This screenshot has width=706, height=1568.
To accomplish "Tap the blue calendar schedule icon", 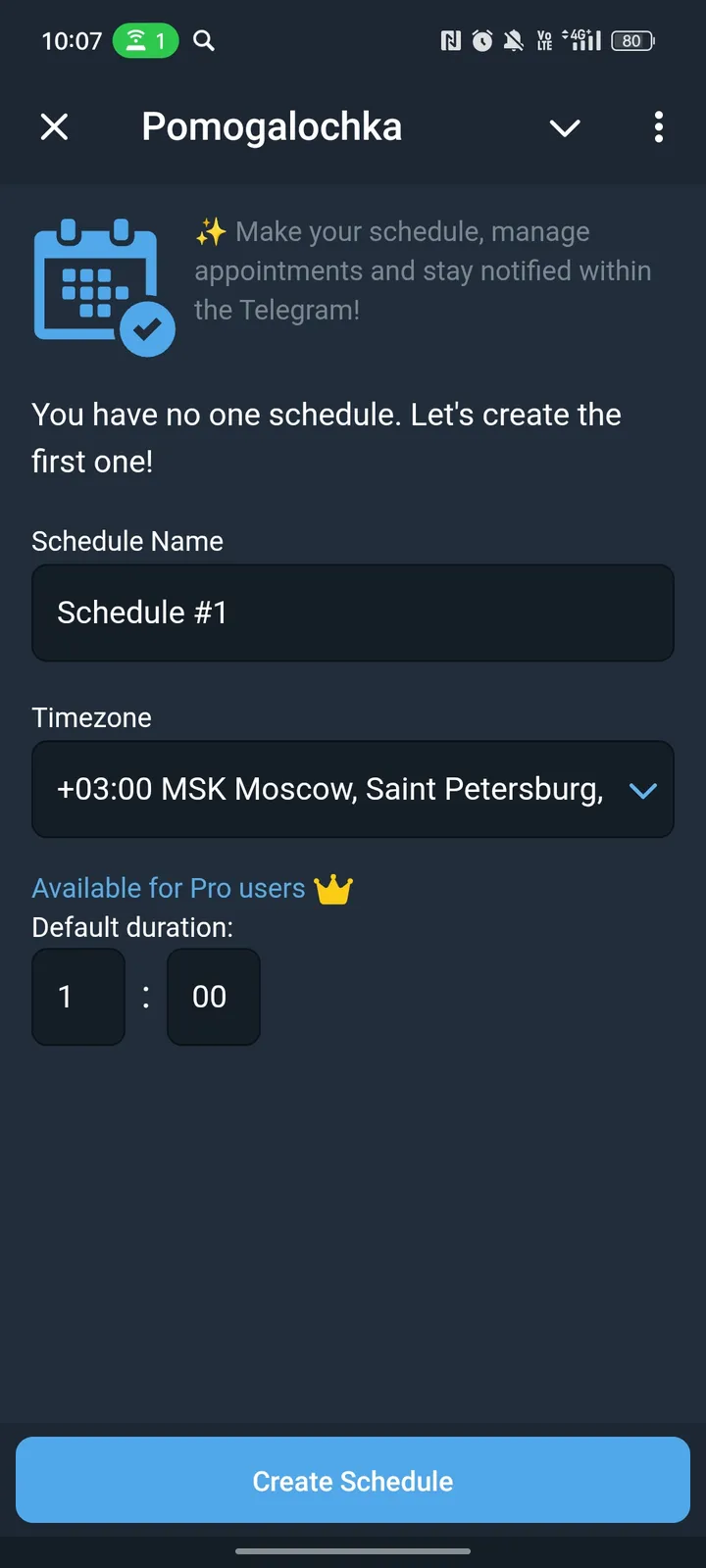I will point(103,284).
